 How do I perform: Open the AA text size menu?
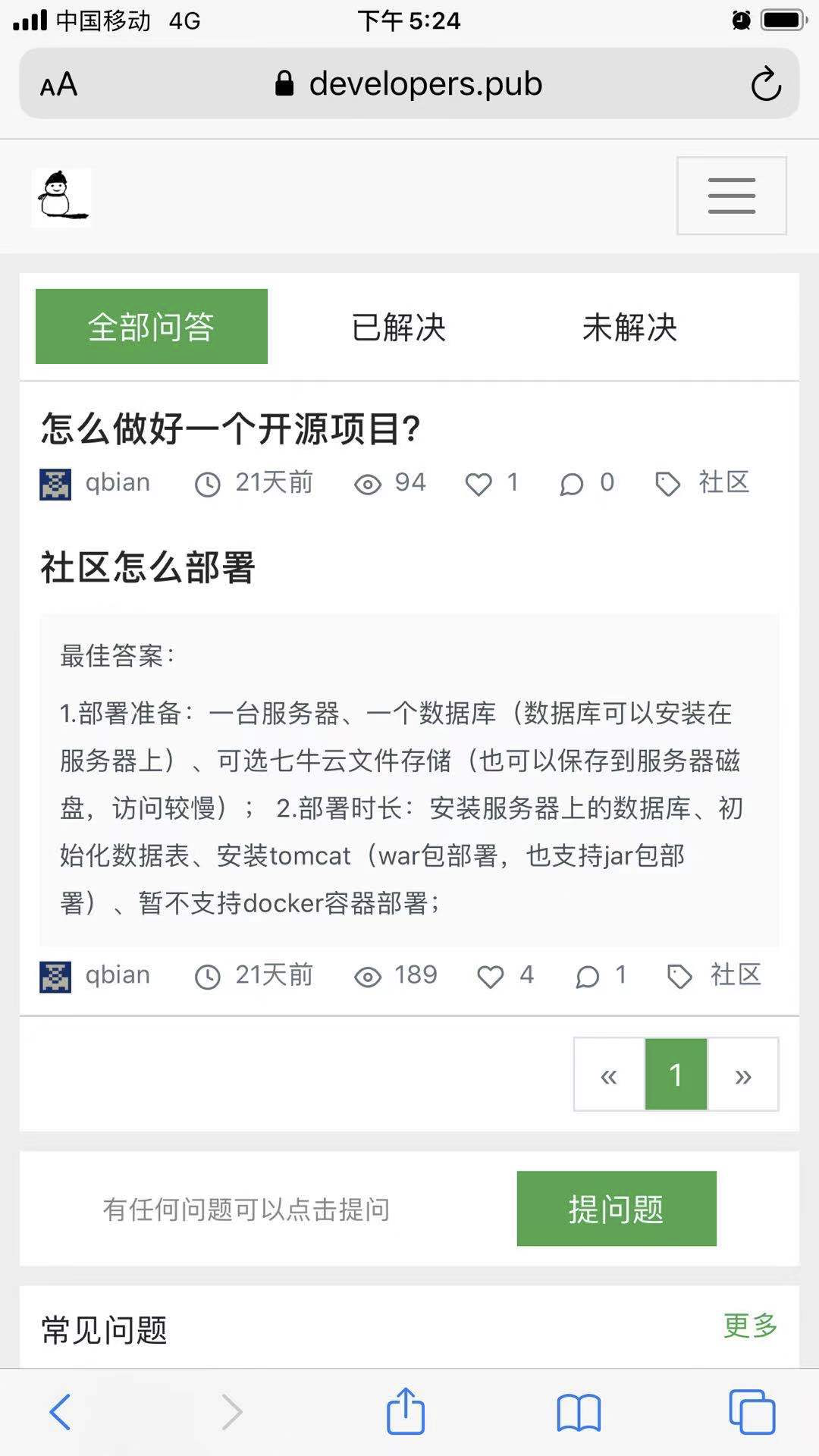click(x=58, y=84)
